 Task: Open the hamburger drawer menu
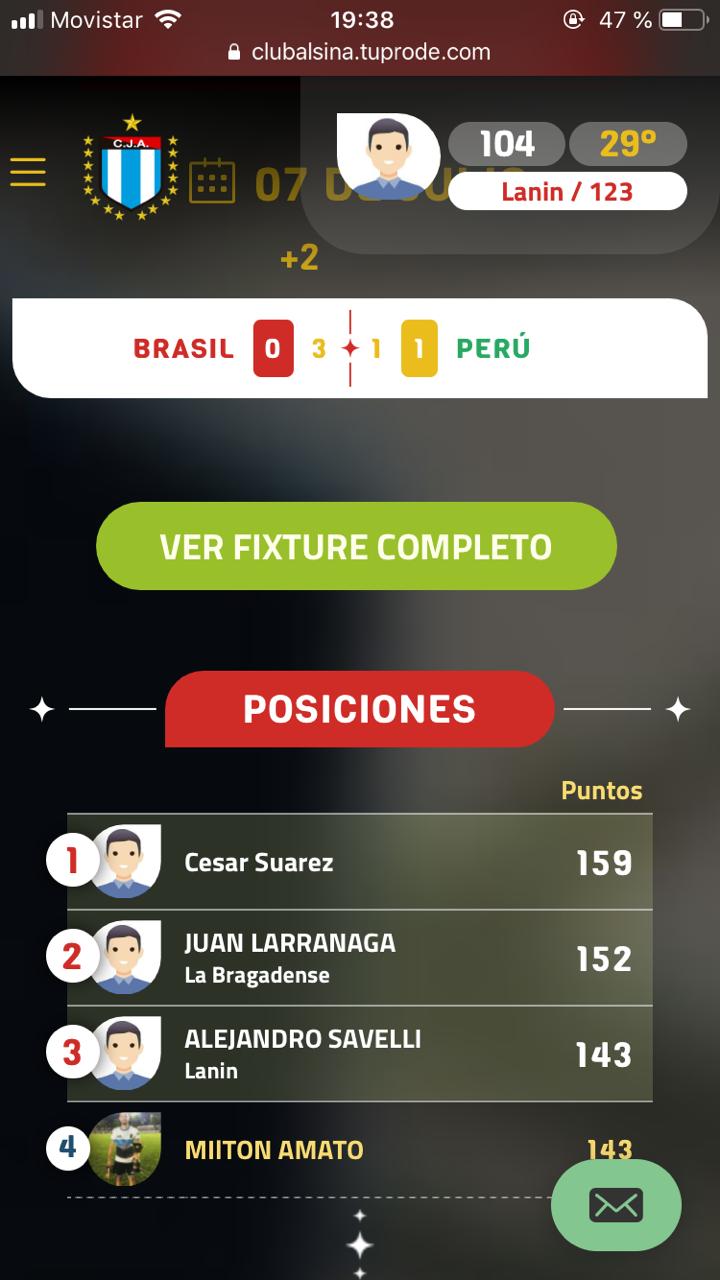(28, 172)
